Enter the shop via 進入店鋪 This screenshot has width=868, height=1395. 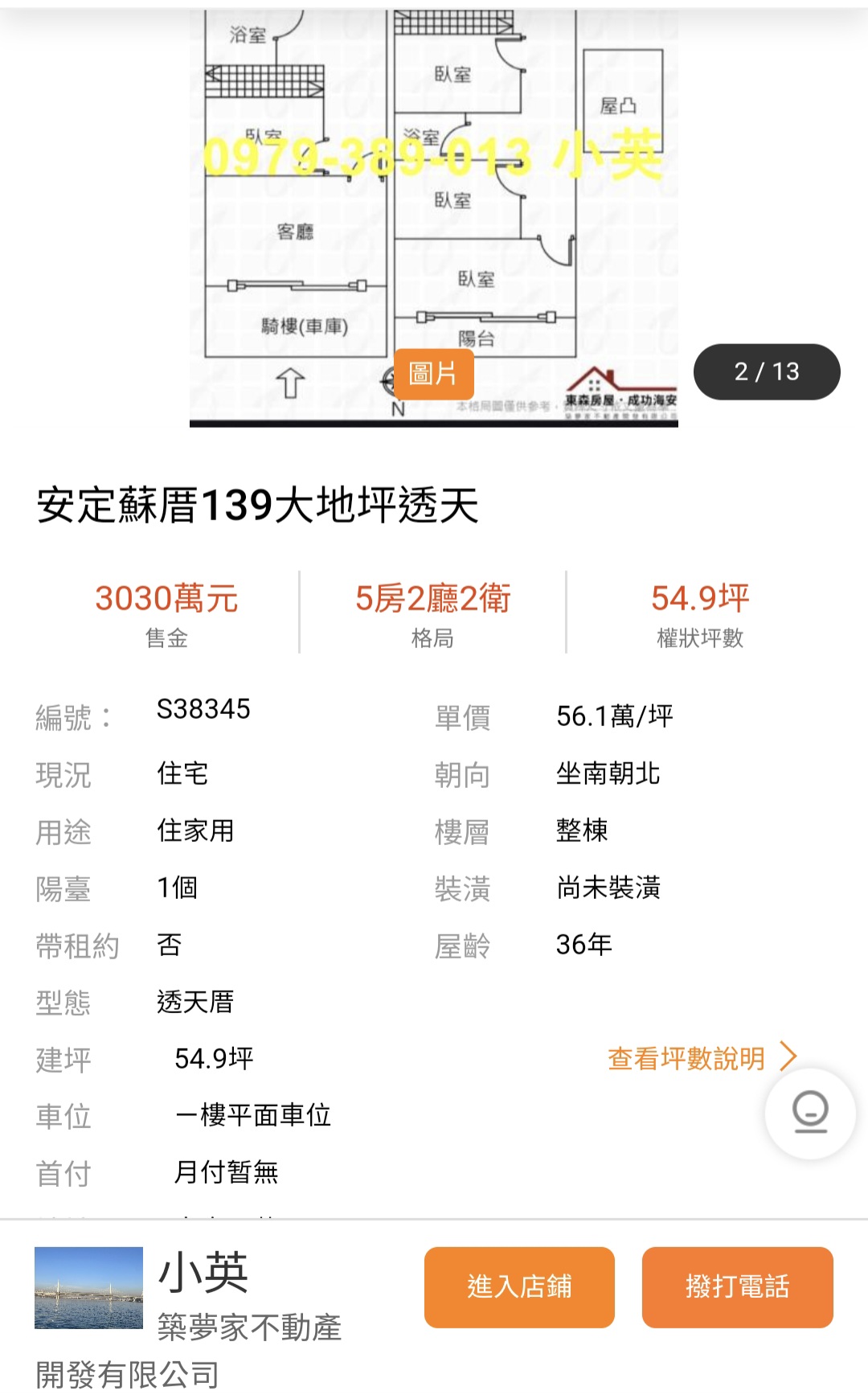(x=519, y=1286)
